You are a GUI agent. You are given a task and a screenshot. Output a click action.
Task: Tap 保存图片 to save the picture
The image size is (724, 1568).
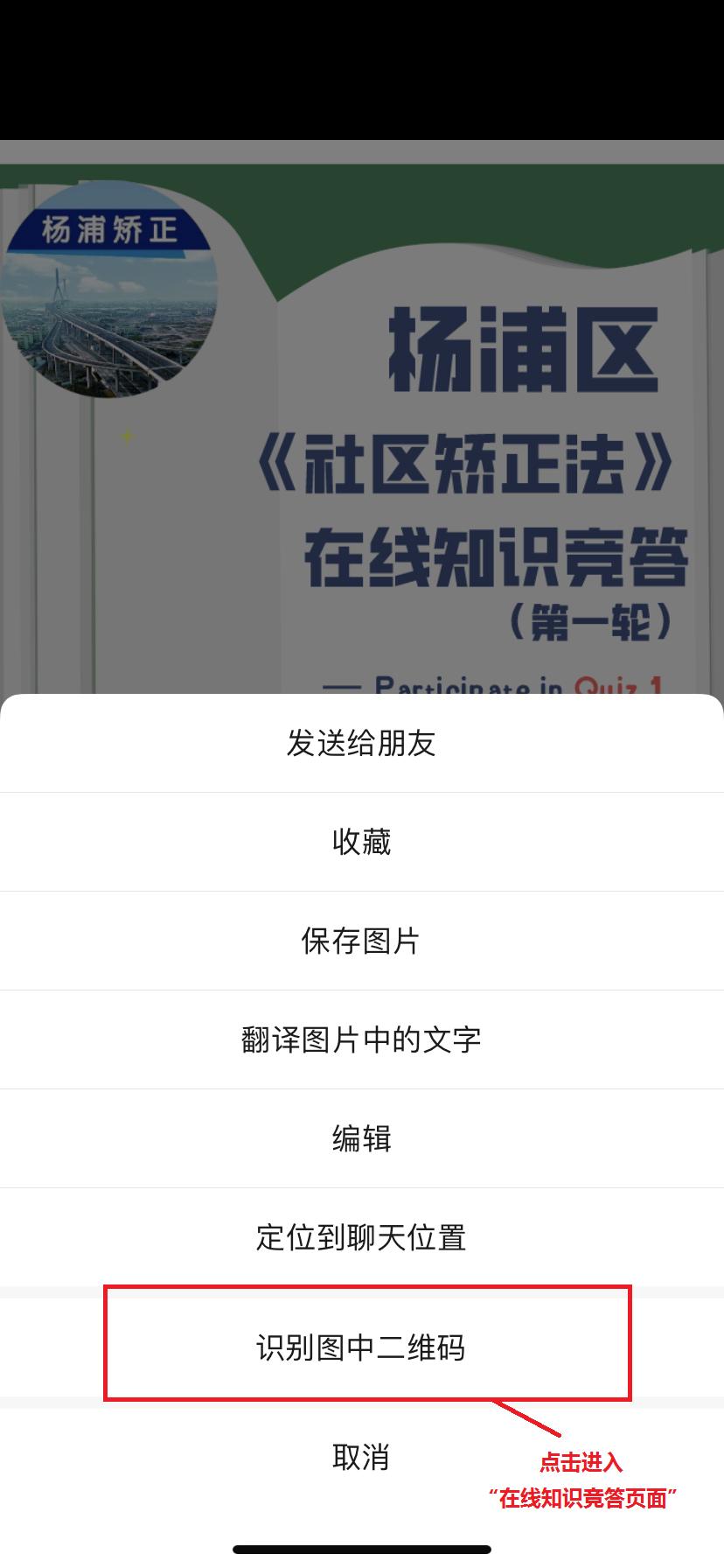(362, 941)
